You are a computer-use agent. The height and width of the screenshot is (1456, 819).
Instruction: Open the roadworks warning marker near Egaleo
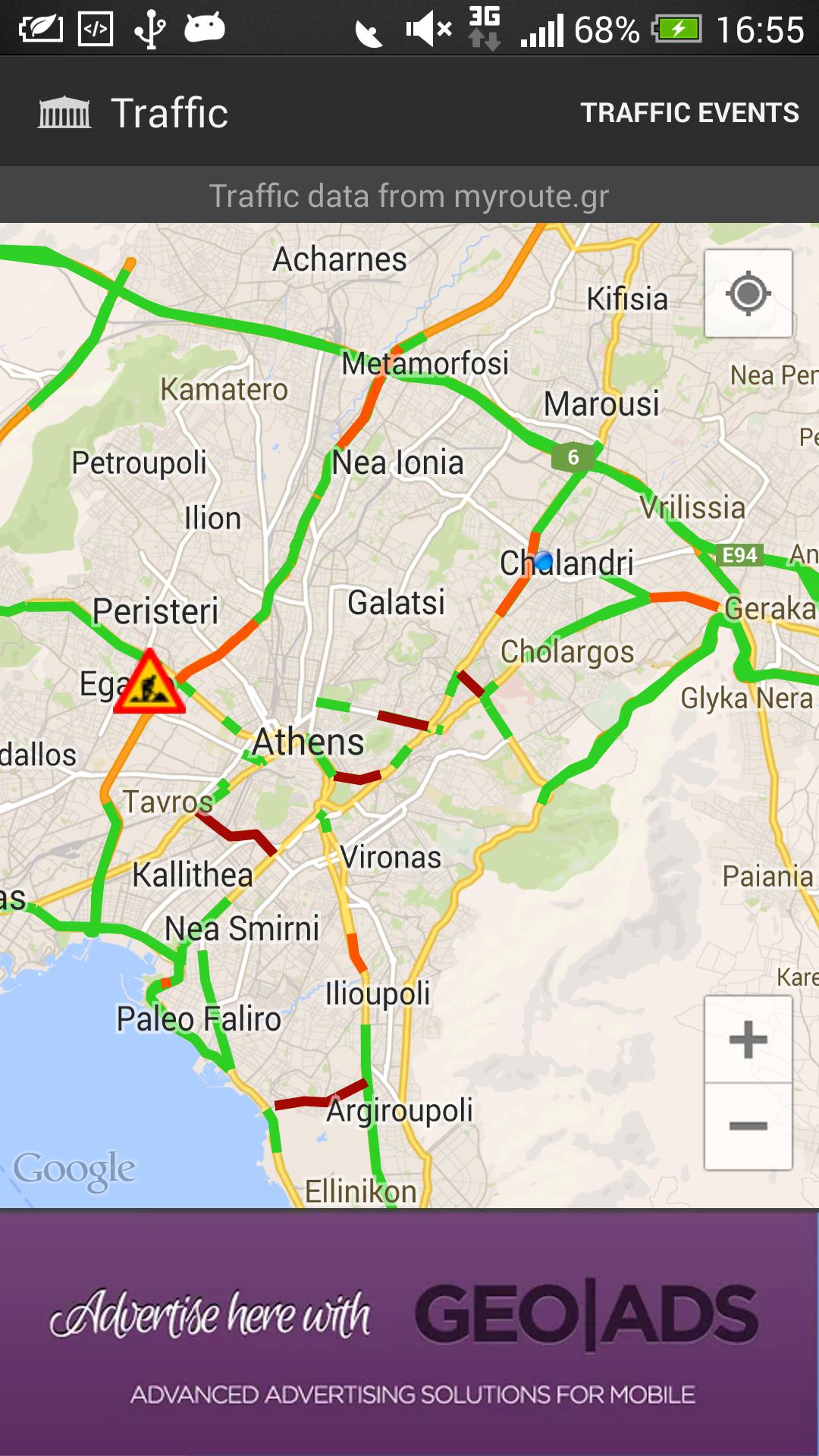tap(149, 684)
